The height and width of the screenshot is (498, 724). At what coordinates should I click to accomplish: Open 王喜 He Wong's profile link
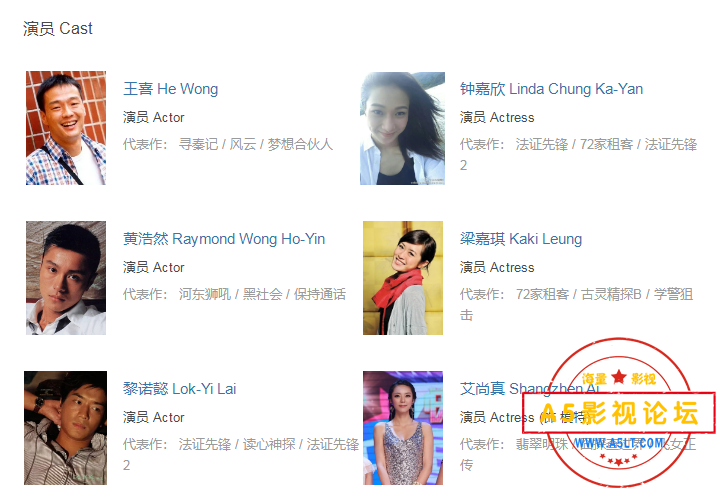(x=170, y=89)
